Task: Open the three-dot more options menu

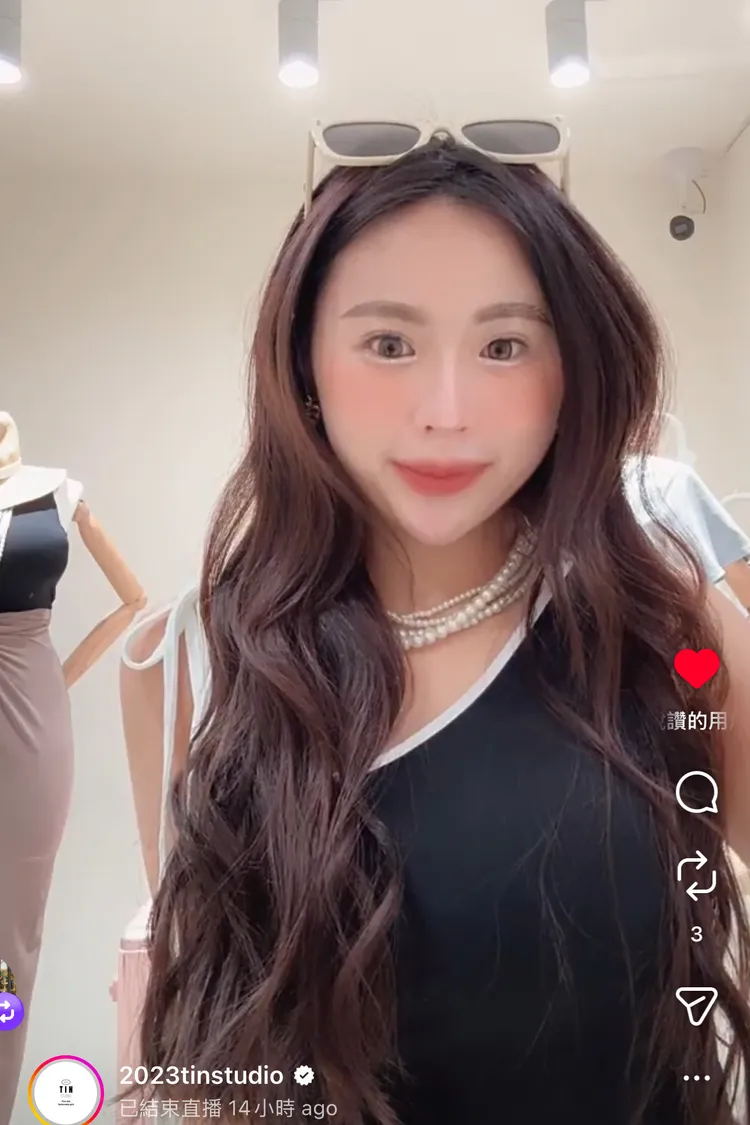Action: (x=697, y=1078)
